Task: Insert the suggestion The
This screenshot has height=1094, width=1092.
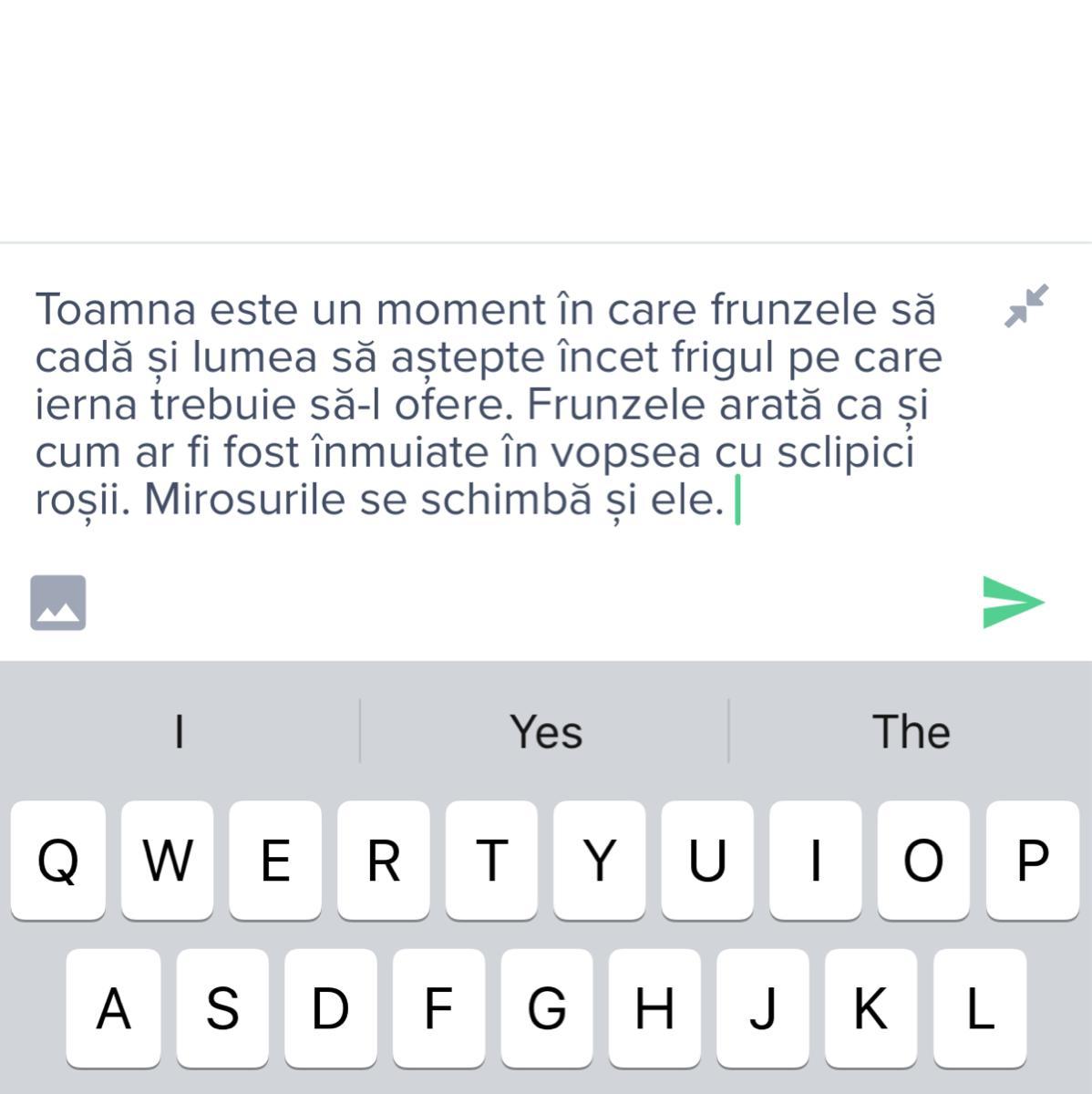Action: click(911, 732)
